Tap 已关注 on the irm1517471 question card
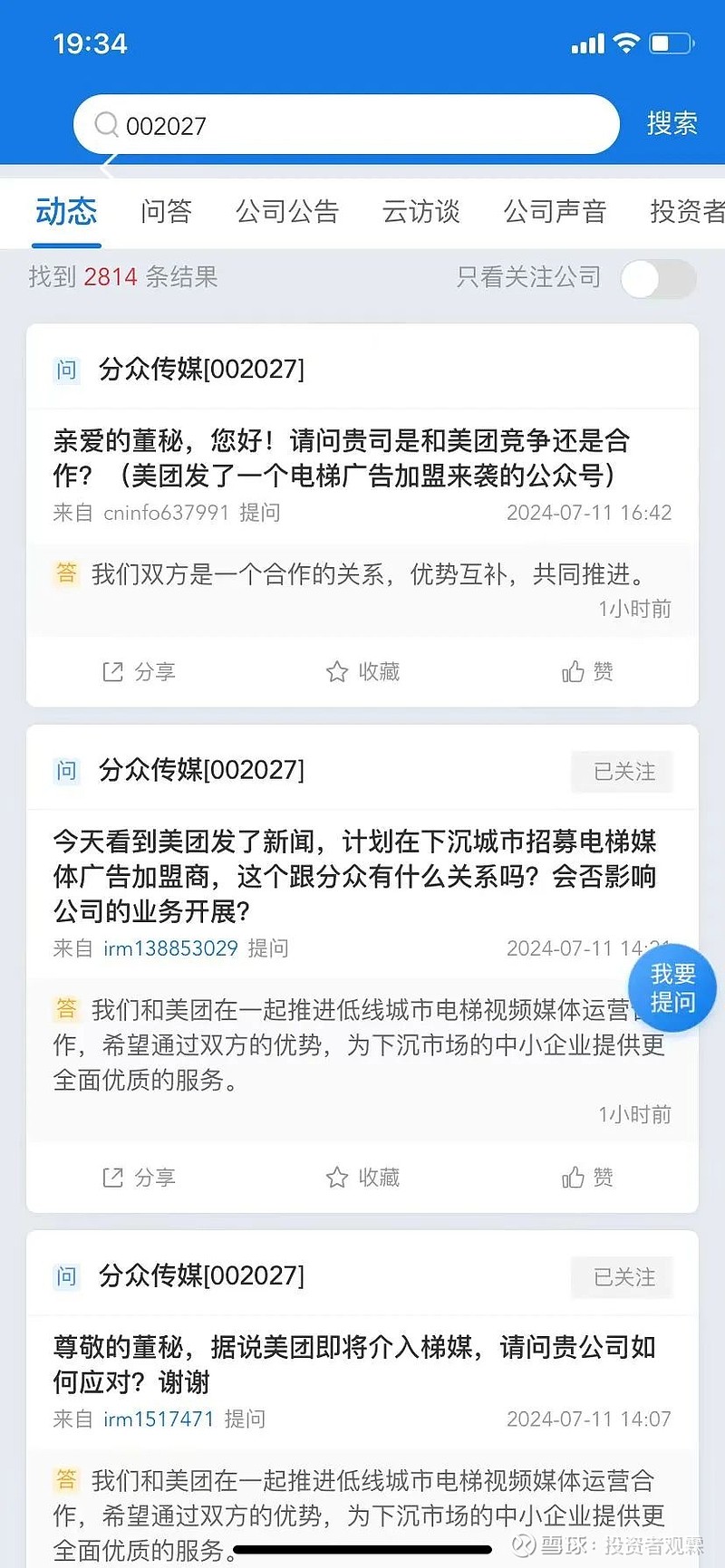 tap(623, 1277)
